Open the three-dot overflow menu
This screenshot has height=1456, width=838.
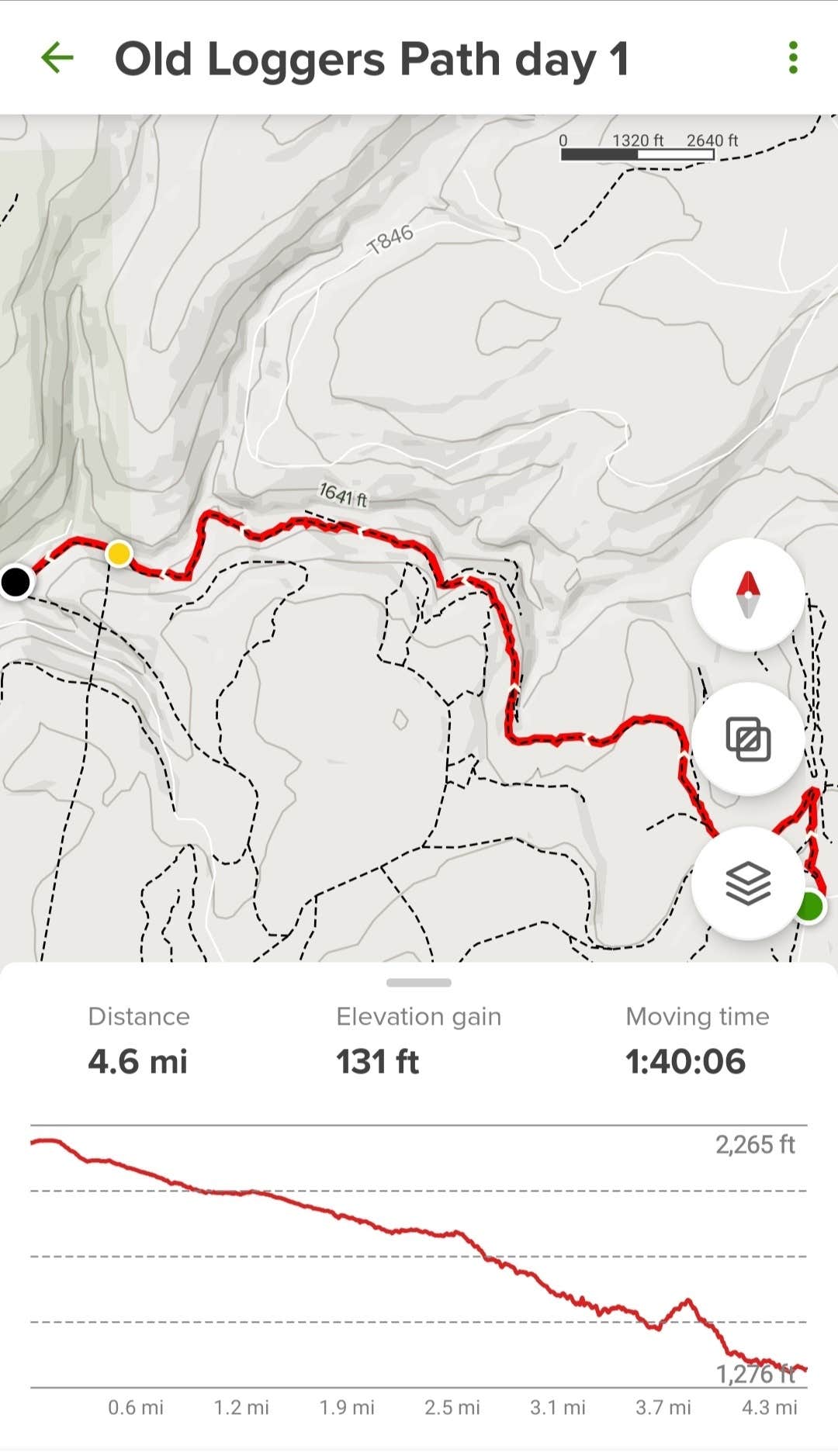tap(792, 58)
